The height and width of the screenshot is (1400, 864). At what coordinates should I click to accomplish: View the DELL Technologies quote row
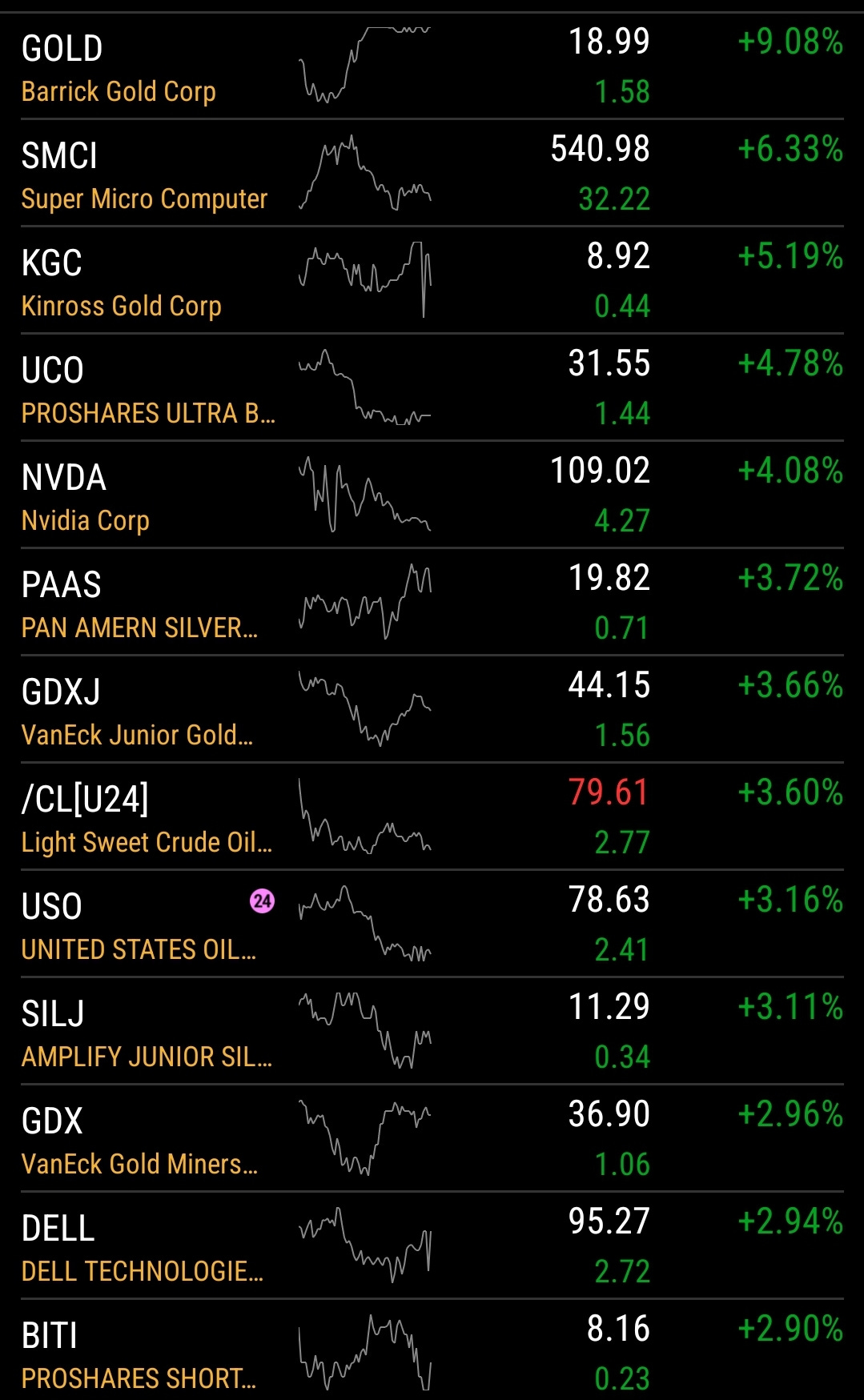432,1246
